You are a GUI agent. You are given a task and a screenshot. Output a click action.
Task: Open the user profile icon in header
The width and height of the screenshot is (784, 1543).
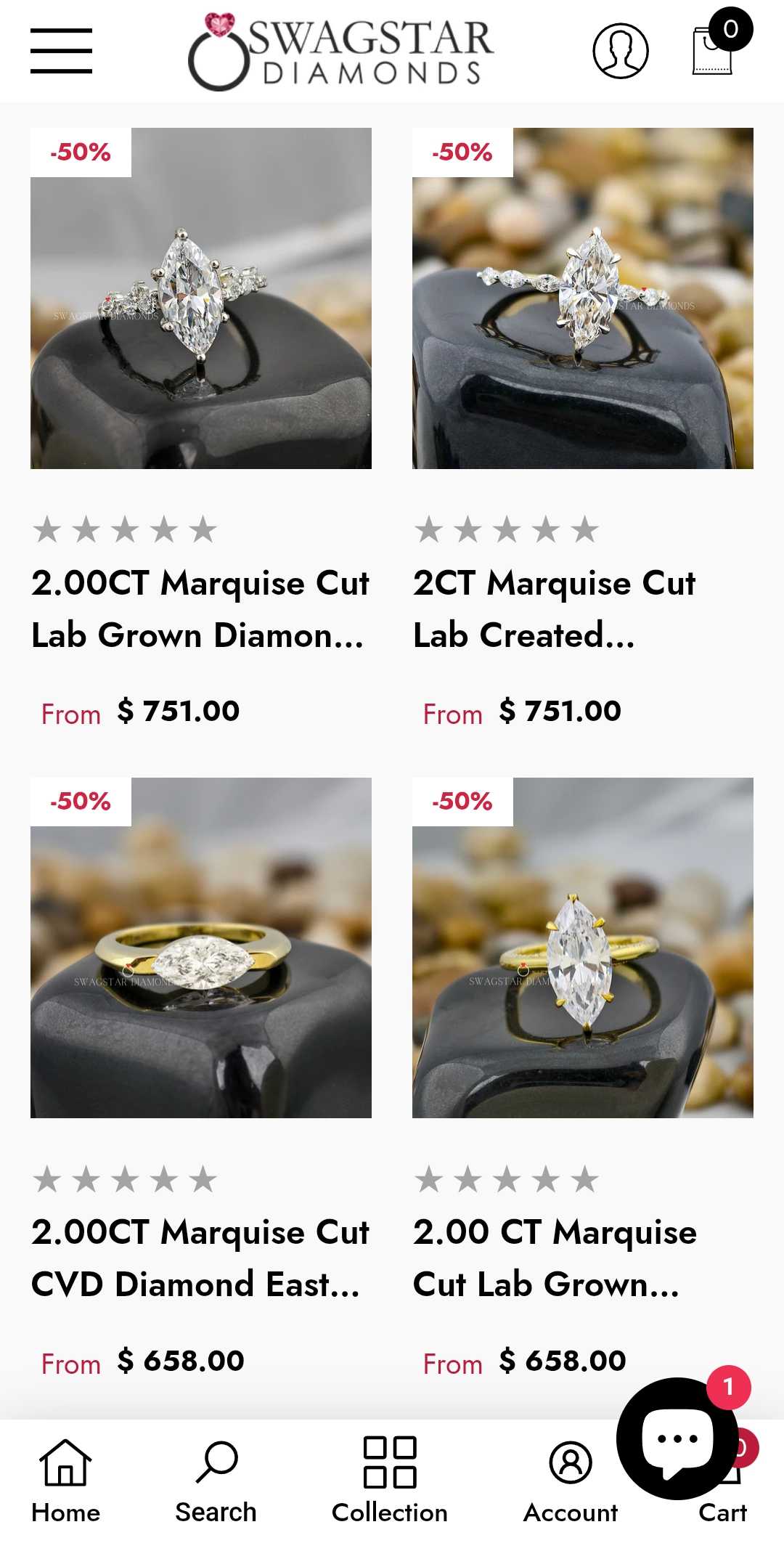620,51
